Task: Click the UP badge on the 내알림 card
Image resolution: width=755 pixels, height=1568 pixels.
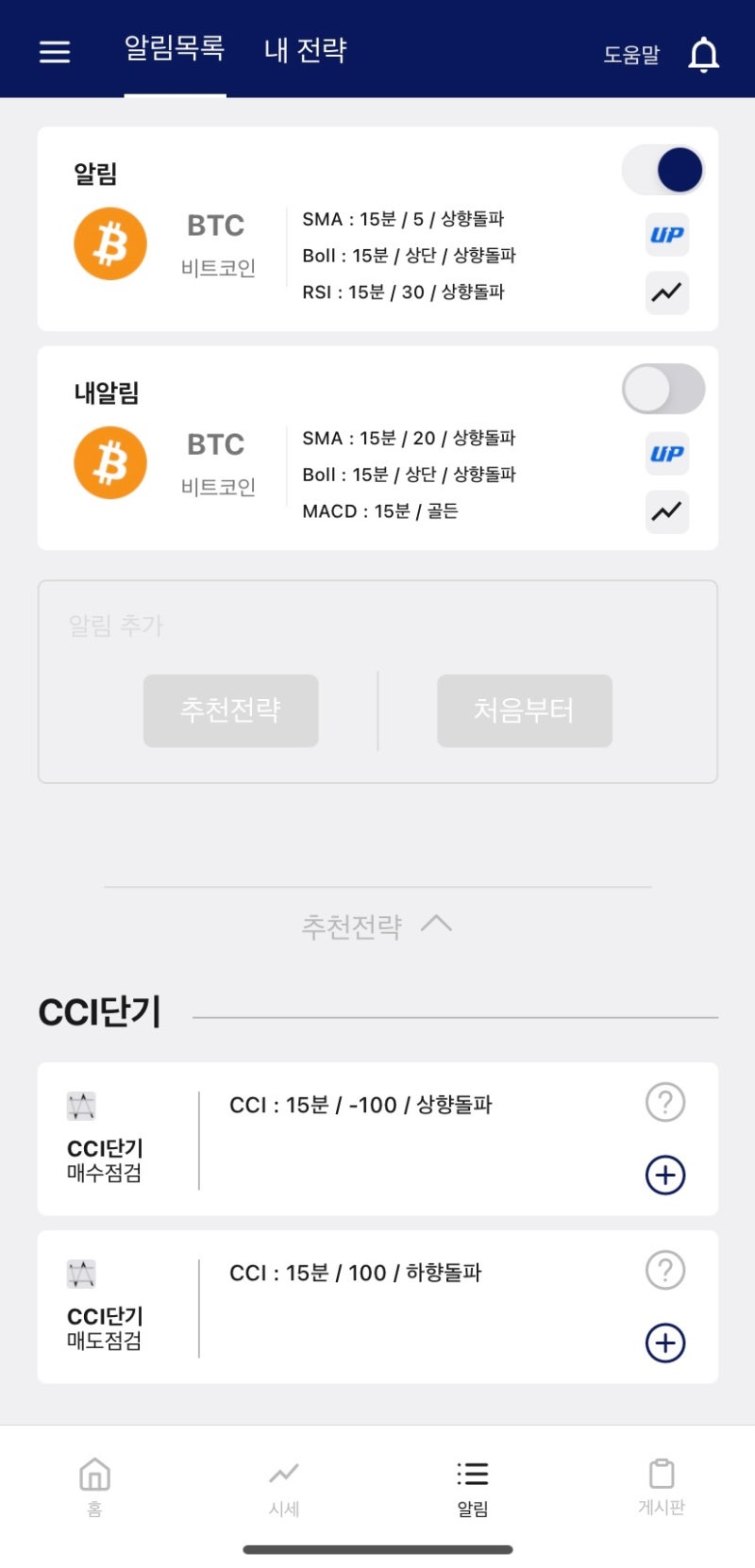Action: click(x=666, y=454)
